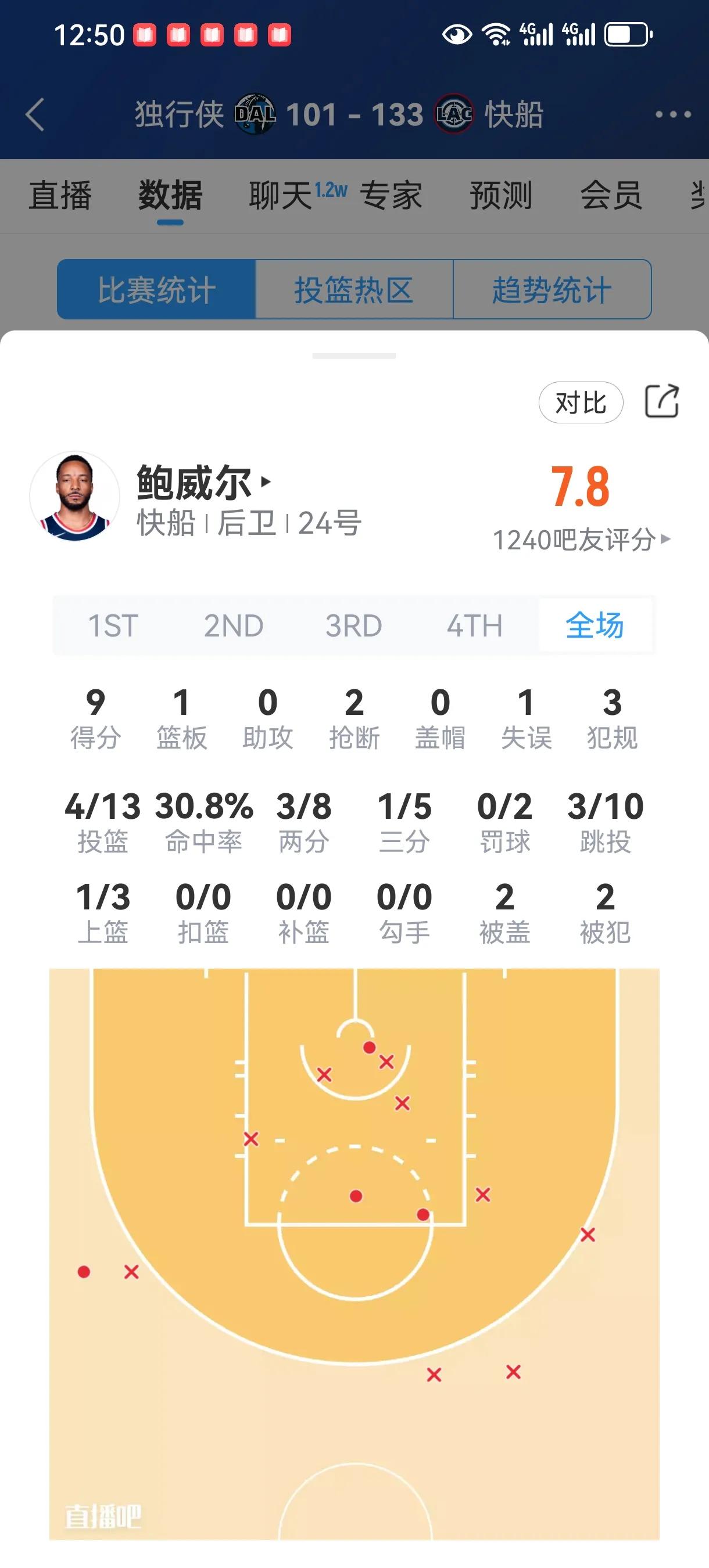
Task: Open 鲍威尔's avatar photo
Action: [x=75, y=497]
